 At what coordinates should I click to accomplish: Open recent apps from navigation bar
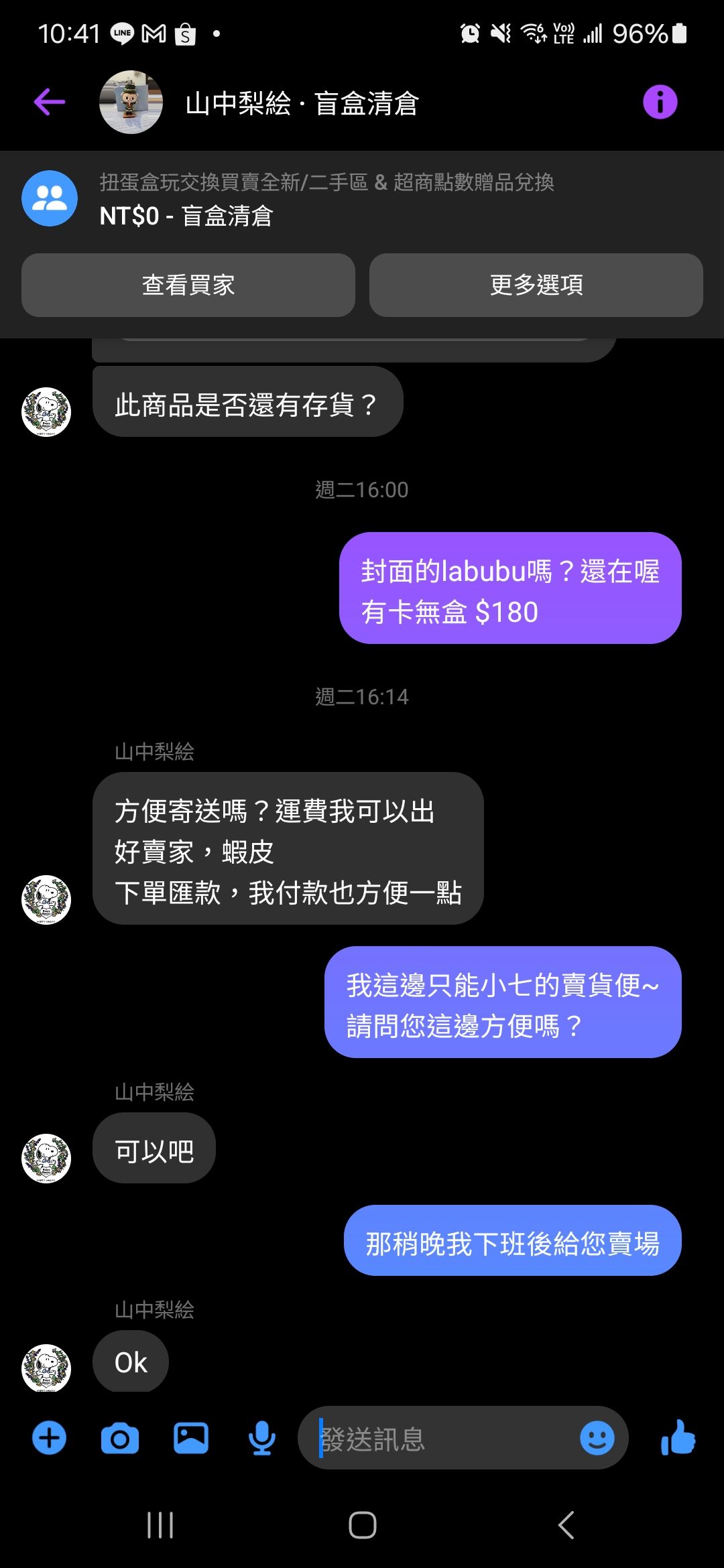click(160, 1525)
